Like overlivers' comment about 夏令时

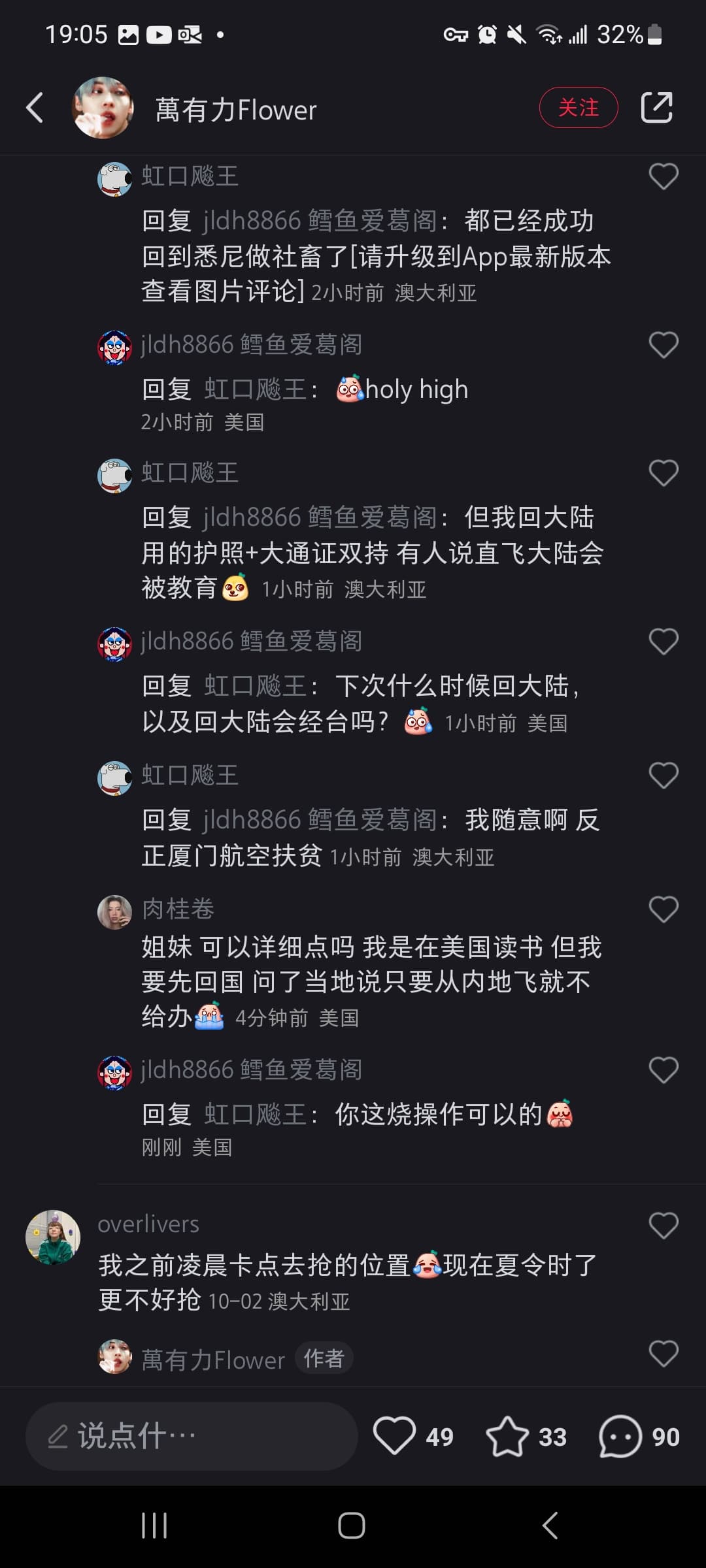[x=663, y=1226]
